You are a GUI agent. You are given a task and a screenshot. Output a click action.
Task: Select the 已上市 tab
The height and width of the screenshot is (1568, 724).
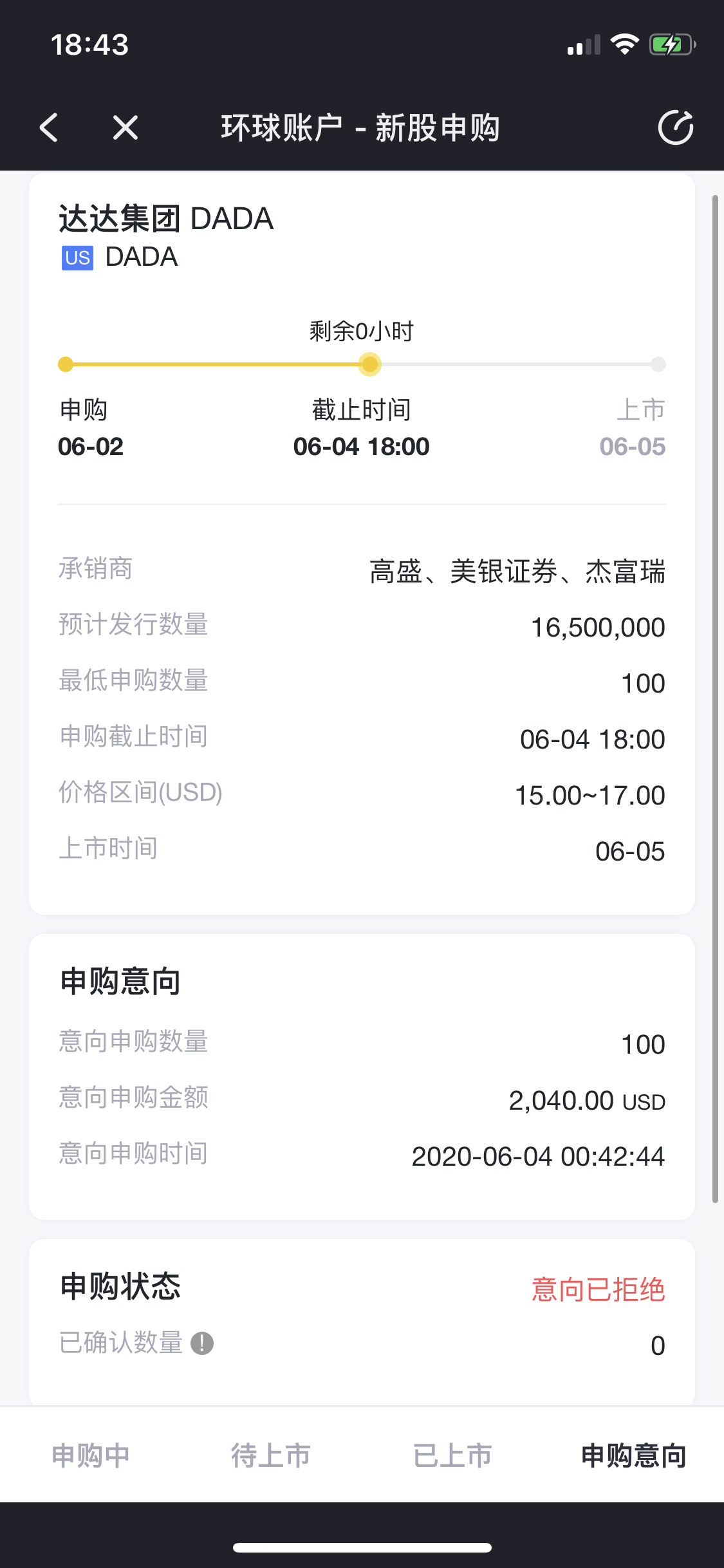452,1455
